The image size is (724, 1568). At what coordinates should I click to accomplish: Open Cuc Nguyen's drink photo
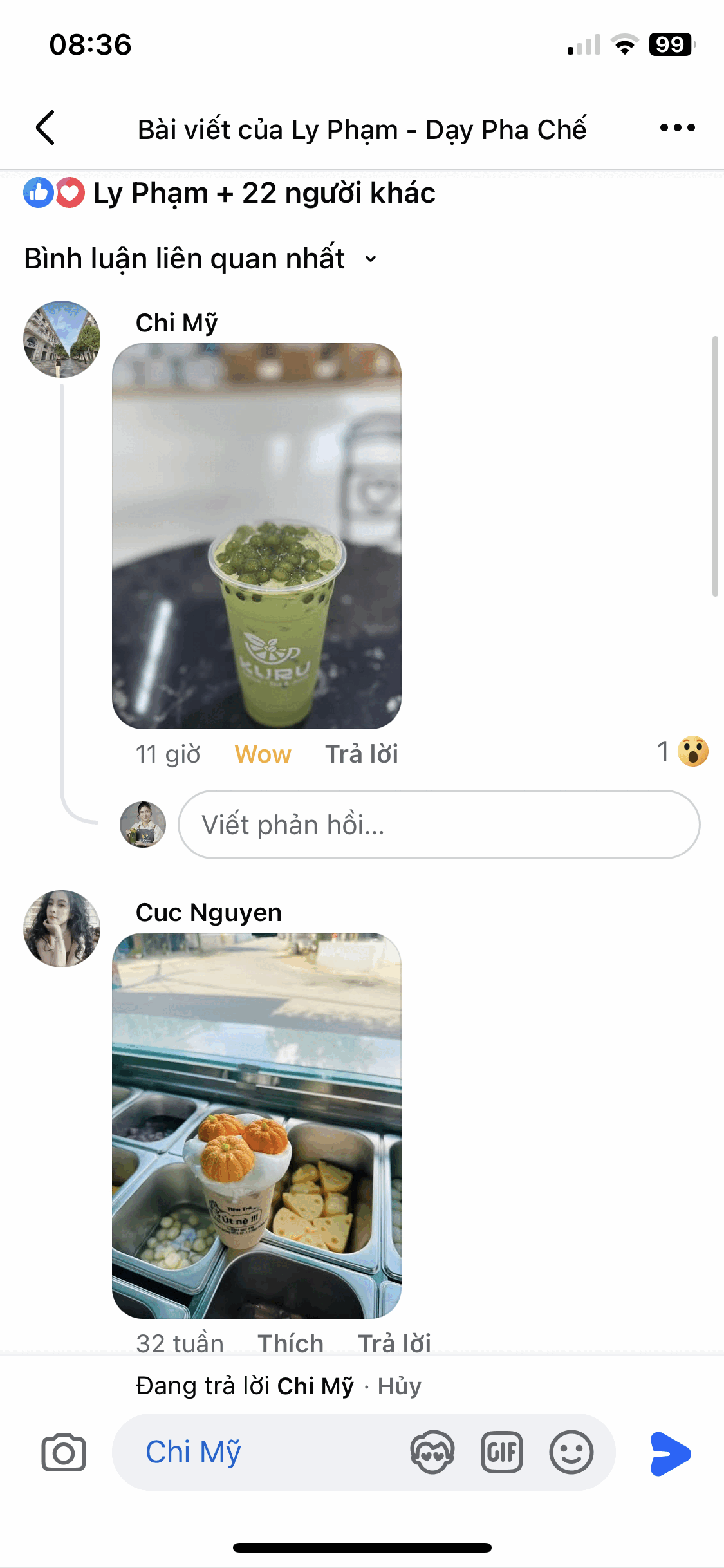point(257,1125)
